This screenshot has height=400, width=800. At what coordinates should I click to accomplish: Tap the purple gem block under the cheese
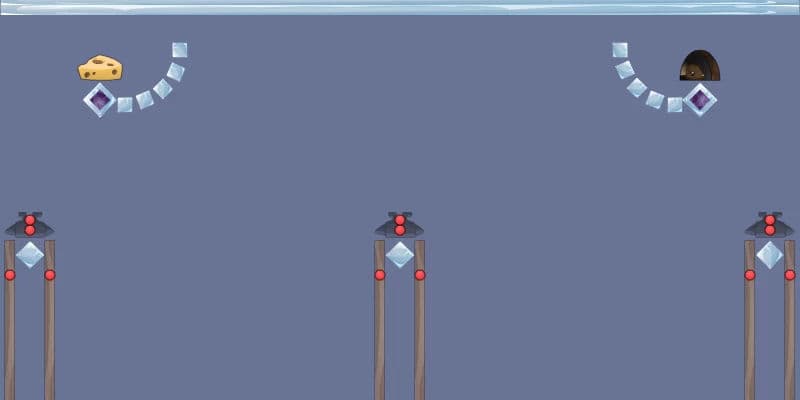(x=100, y=100)
